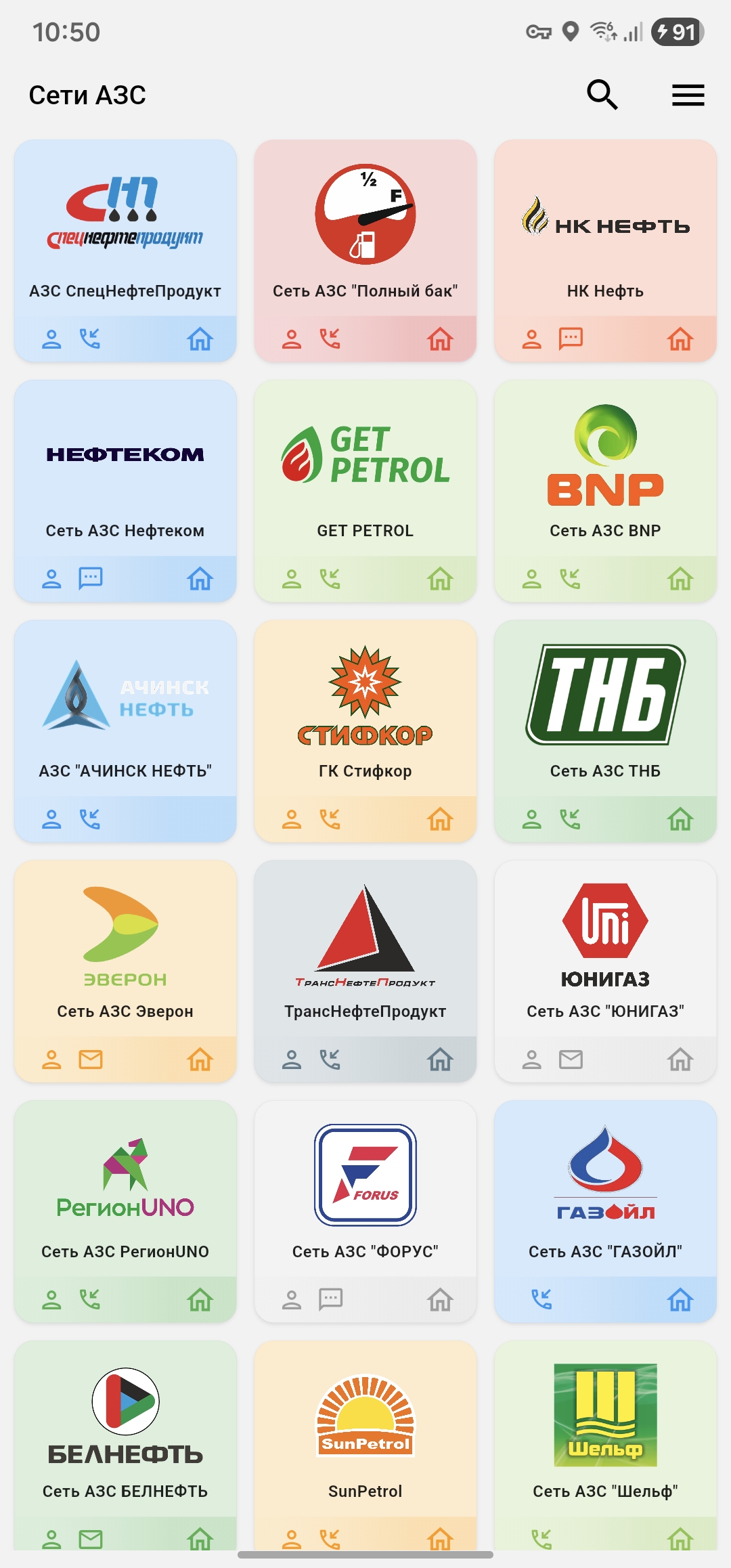The width and height of the screenshot is (731, 1568).
Task: Tap the home icon on Сеть АЗС ТНБ
Action: [x=680, y=819]
